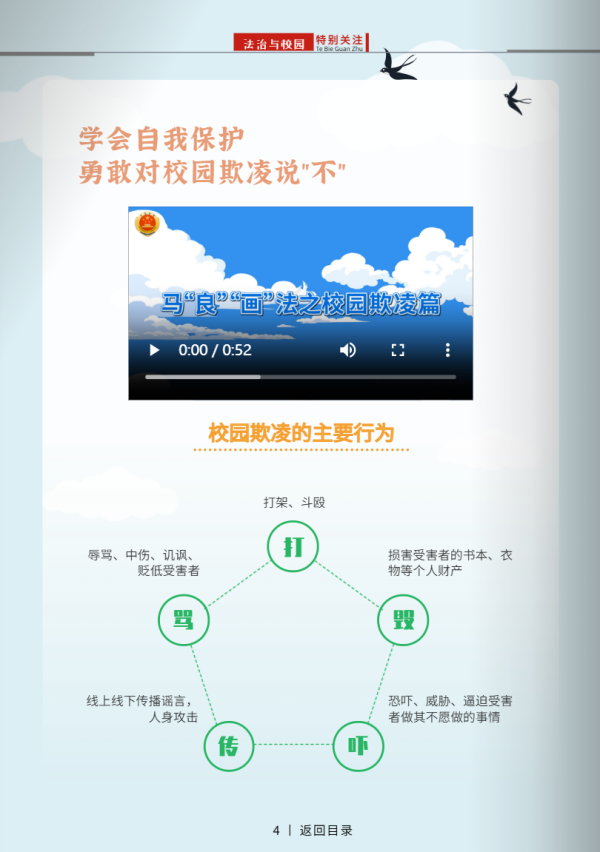Tap the video progress bar to seek
The height and width of the screenshot is (852, 600).
(x=300, y=377)
